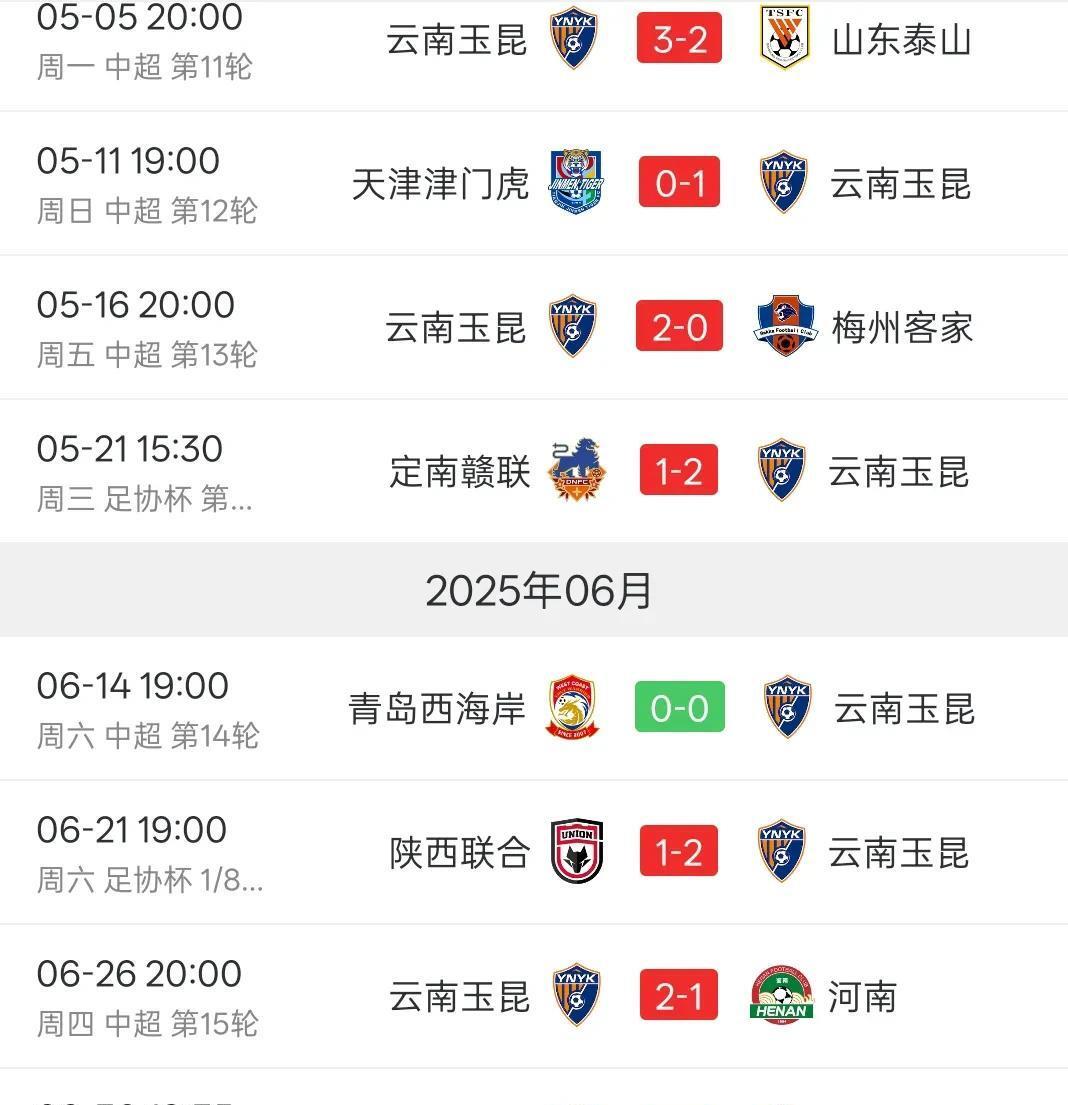Open the 2-1 result against Henan

679,995
